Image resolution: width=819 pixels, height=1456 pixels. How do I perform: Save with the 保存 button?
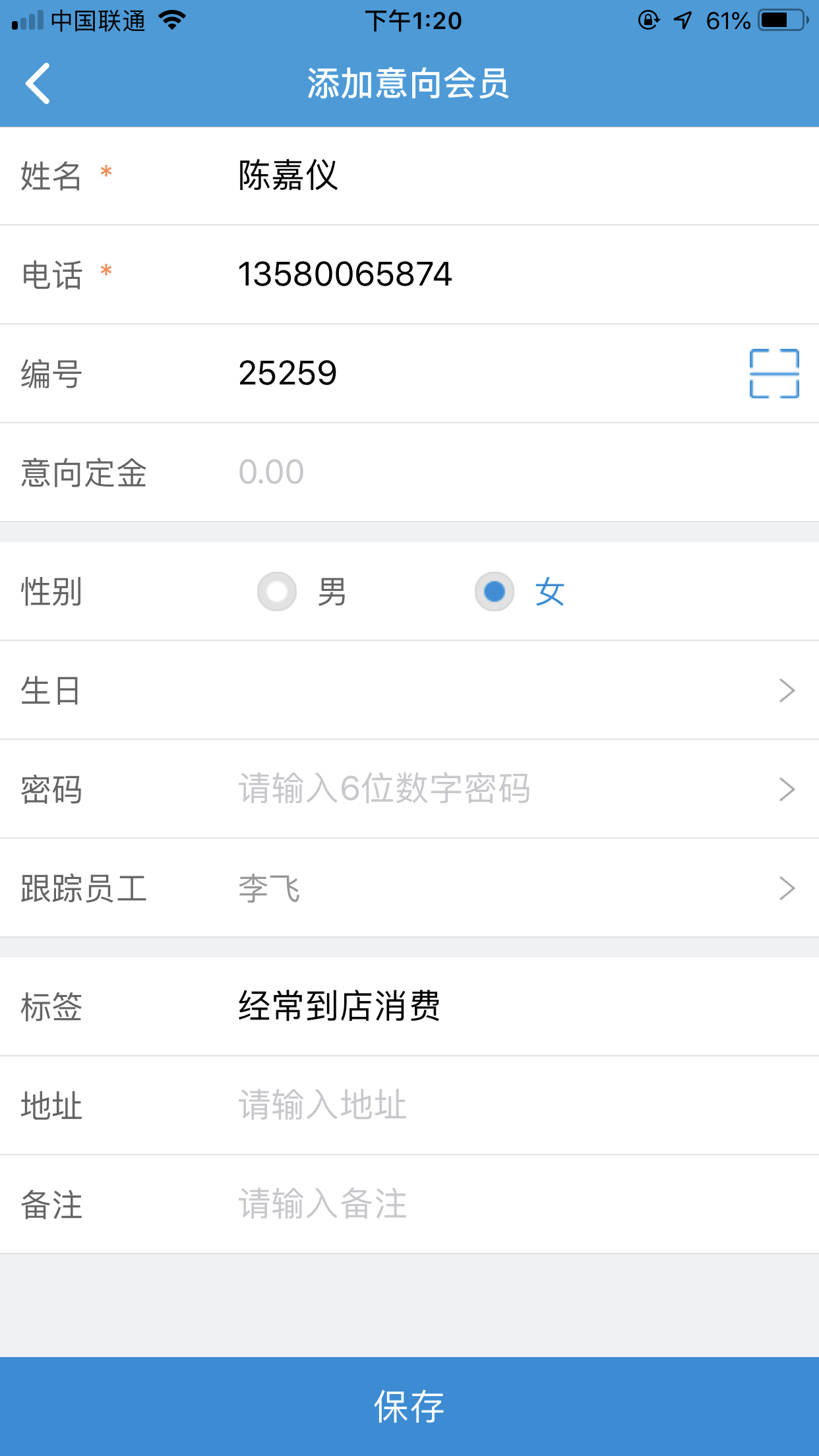(x=409, y=1407)
